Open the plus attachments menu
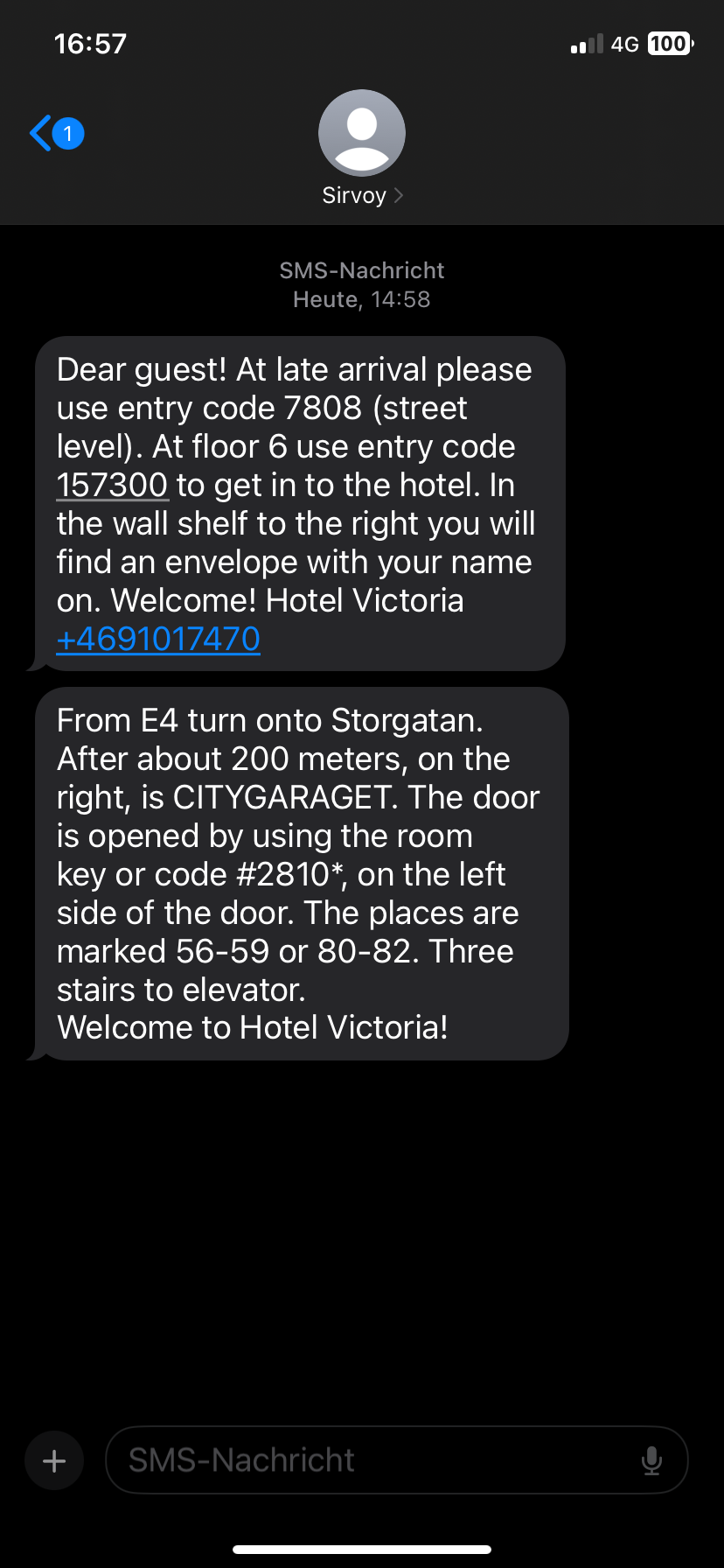 click(x=54, y=1460)
